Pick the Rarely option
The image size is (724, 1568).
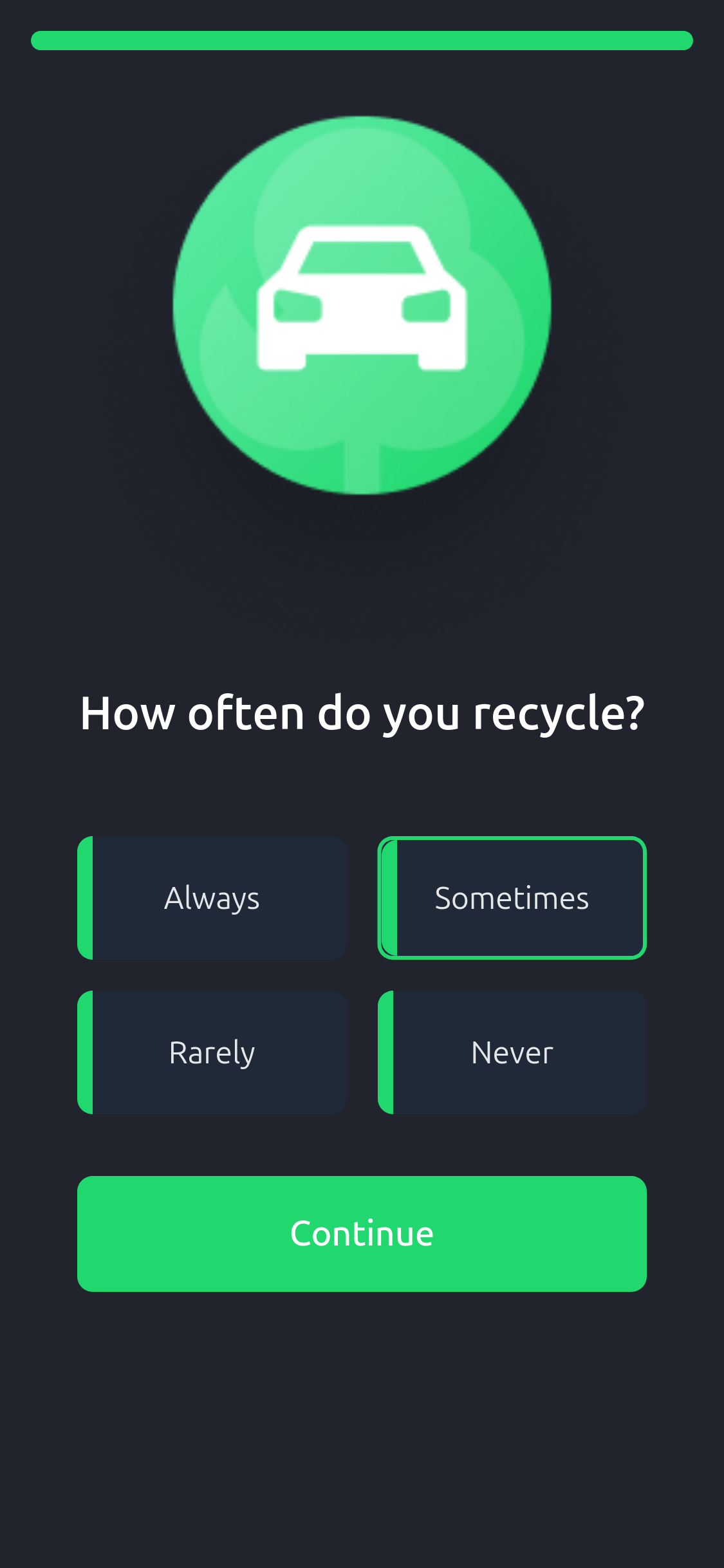click(212, 1052)
